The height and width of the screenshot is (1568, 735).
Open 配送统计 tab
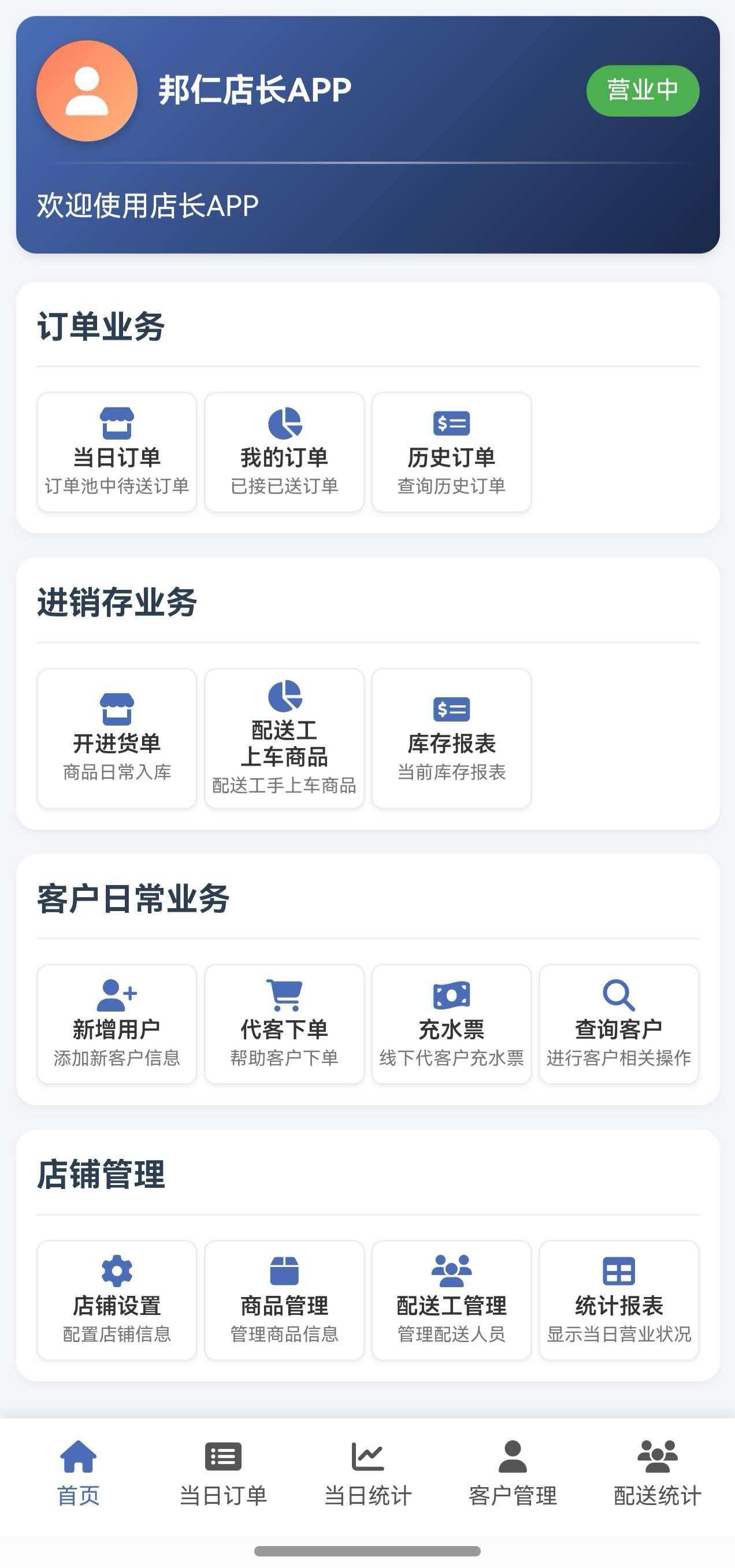pos(657,1472)
